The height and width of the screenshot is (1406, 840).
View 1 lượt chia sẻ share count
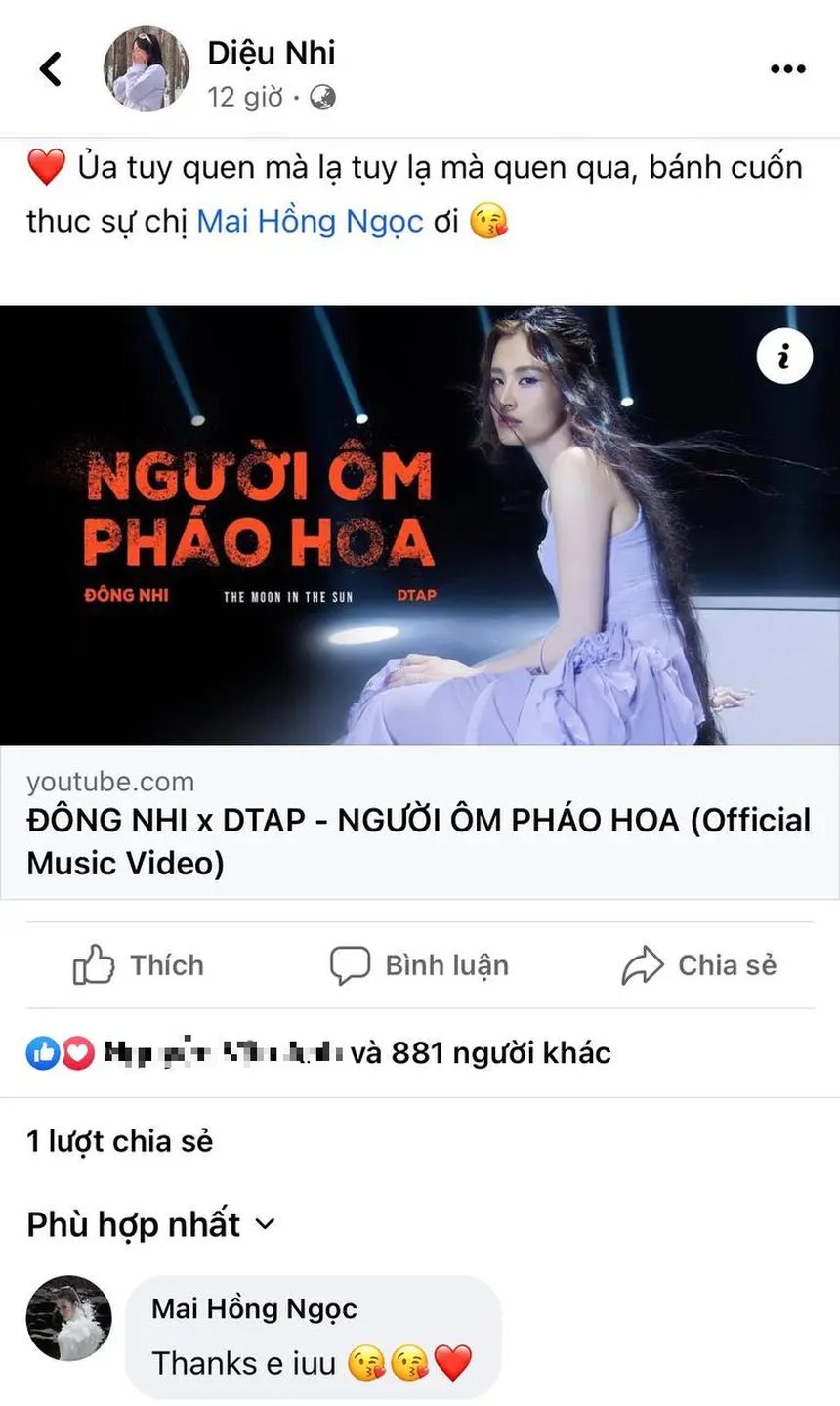pyautogui.click(x=117, y=1139)
